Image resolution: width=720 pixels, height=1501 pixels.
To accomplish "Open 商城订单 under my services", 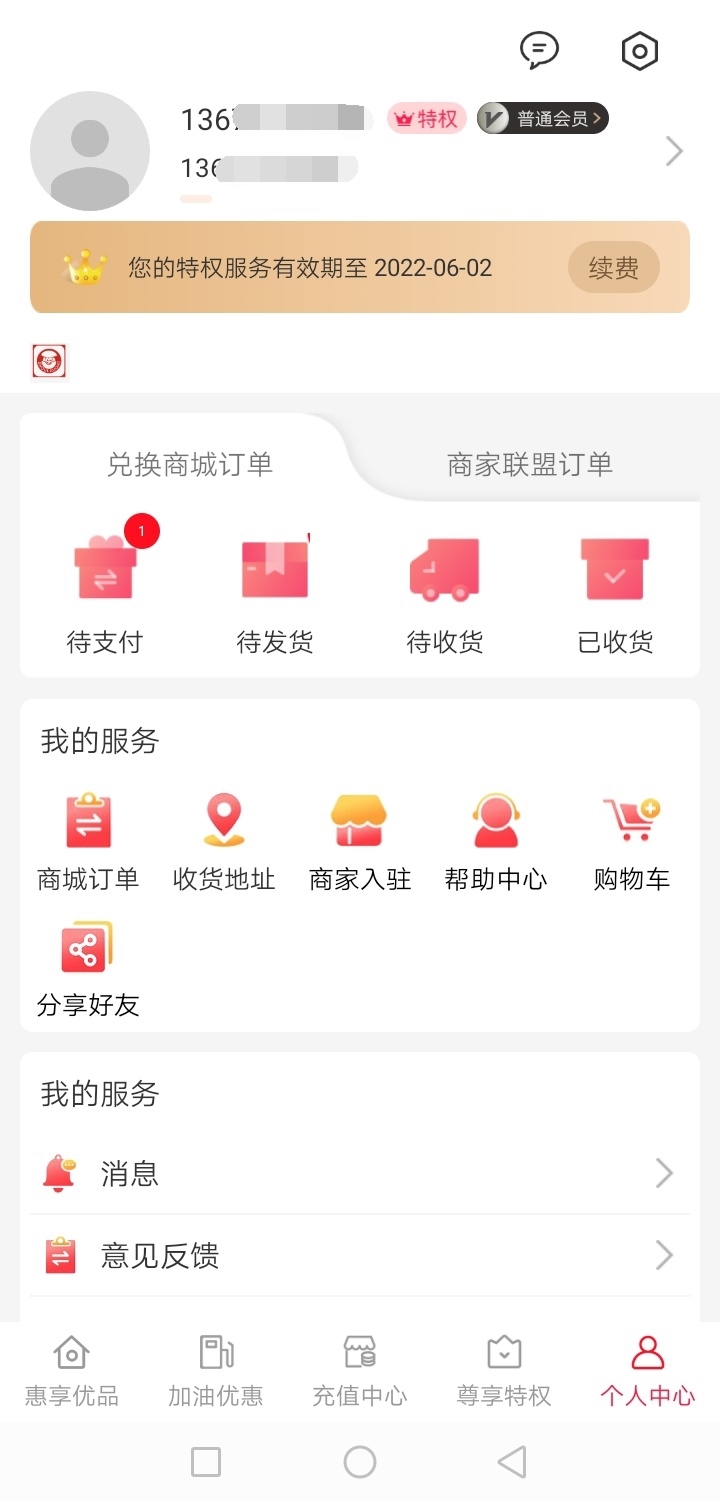I will coord(88,841).
